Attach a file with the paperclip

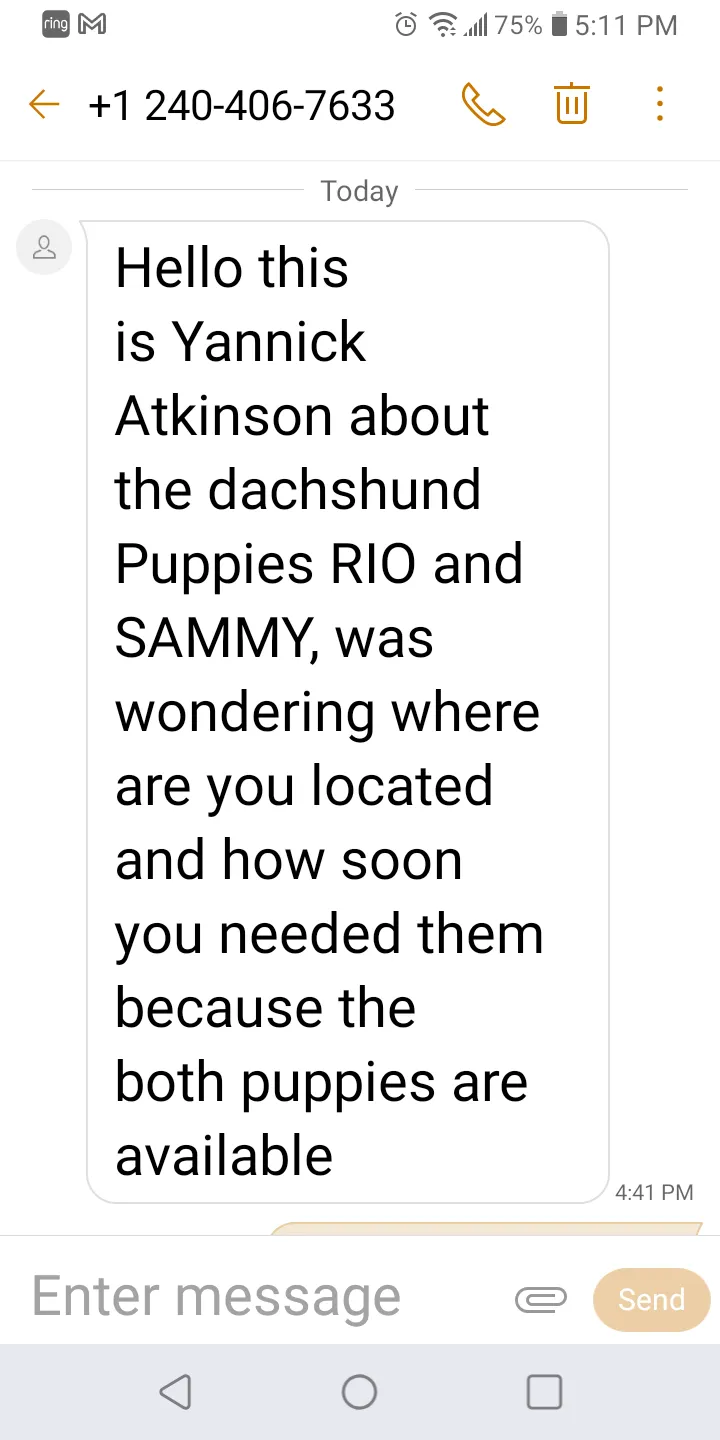point(541,1299)
